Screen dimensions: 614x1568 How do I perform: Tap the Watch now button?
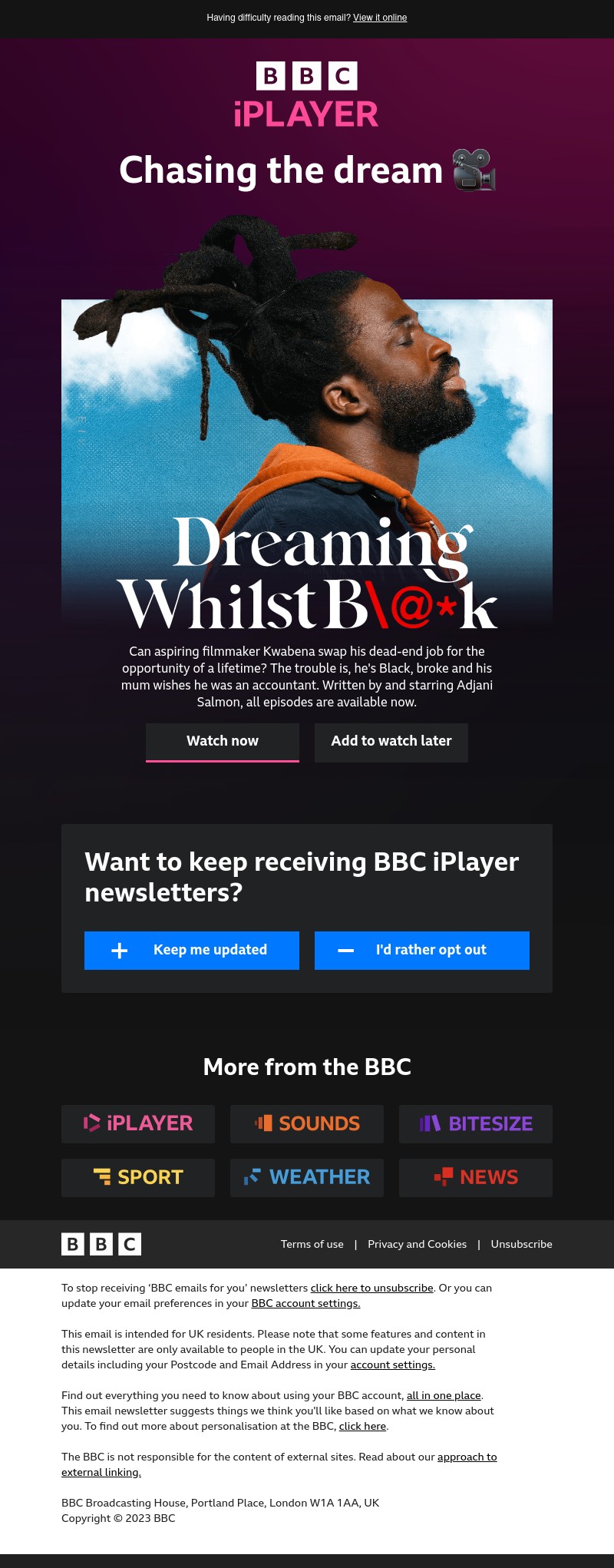(223, 741)
